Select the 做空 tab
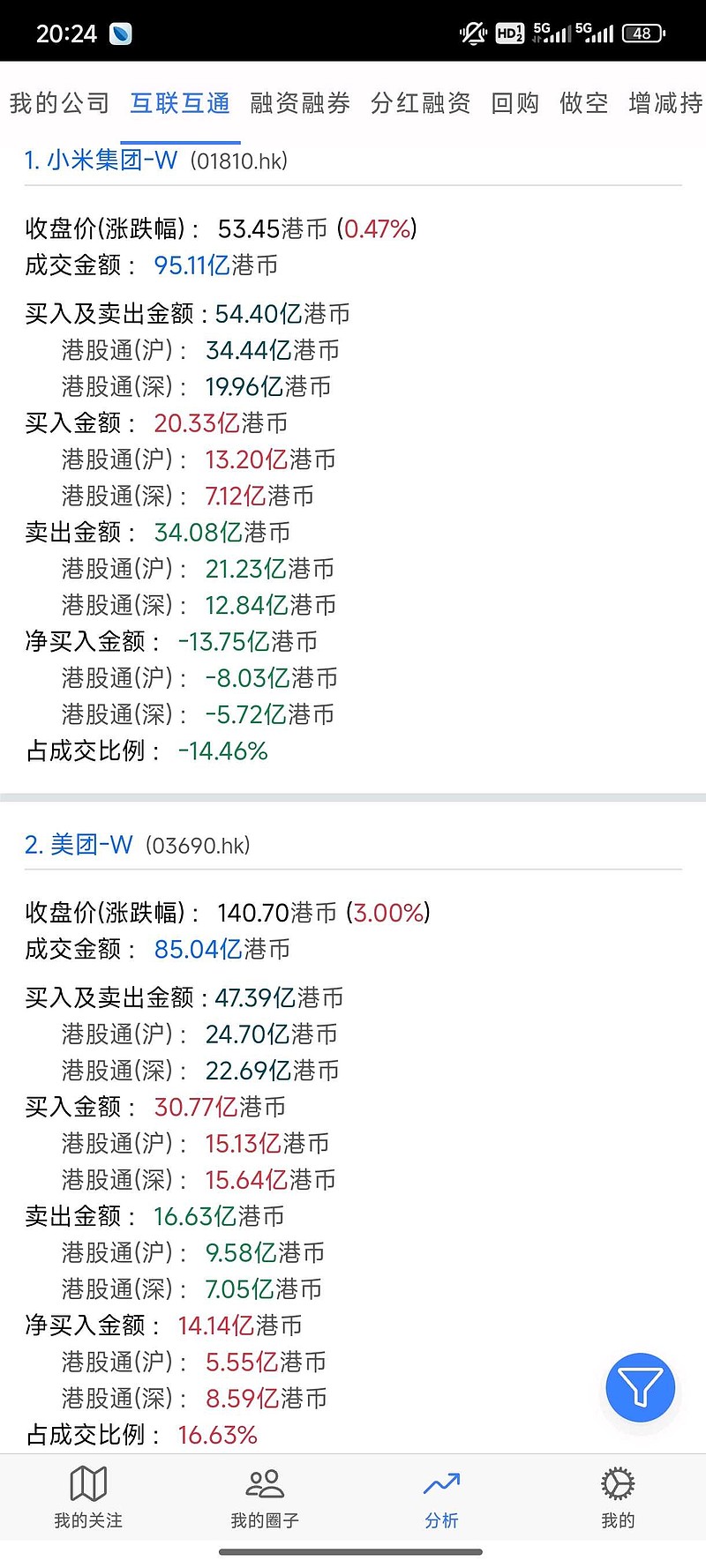706x1568 pixels. 583,103
